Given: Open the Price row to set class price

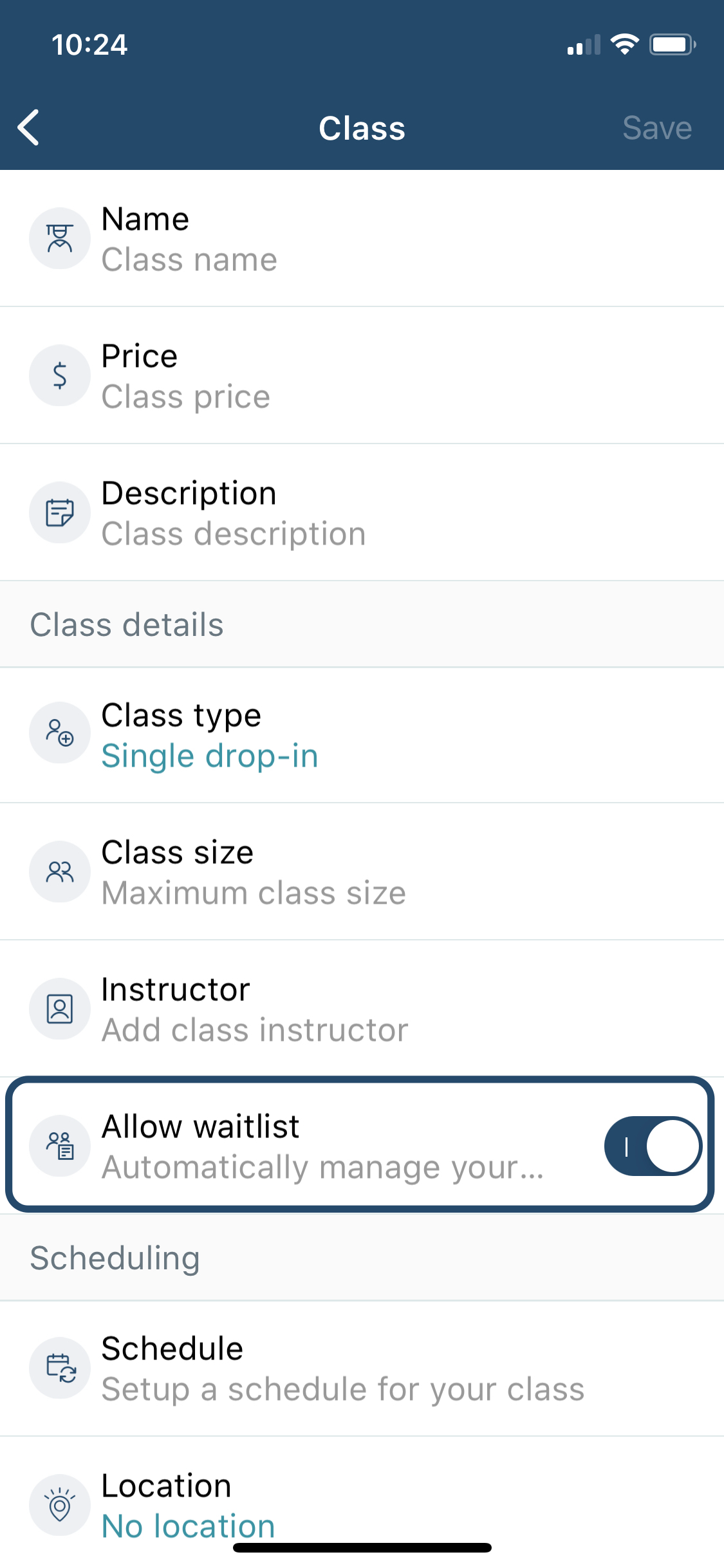Looking at the screenshot, I should [x=362, y=376].
